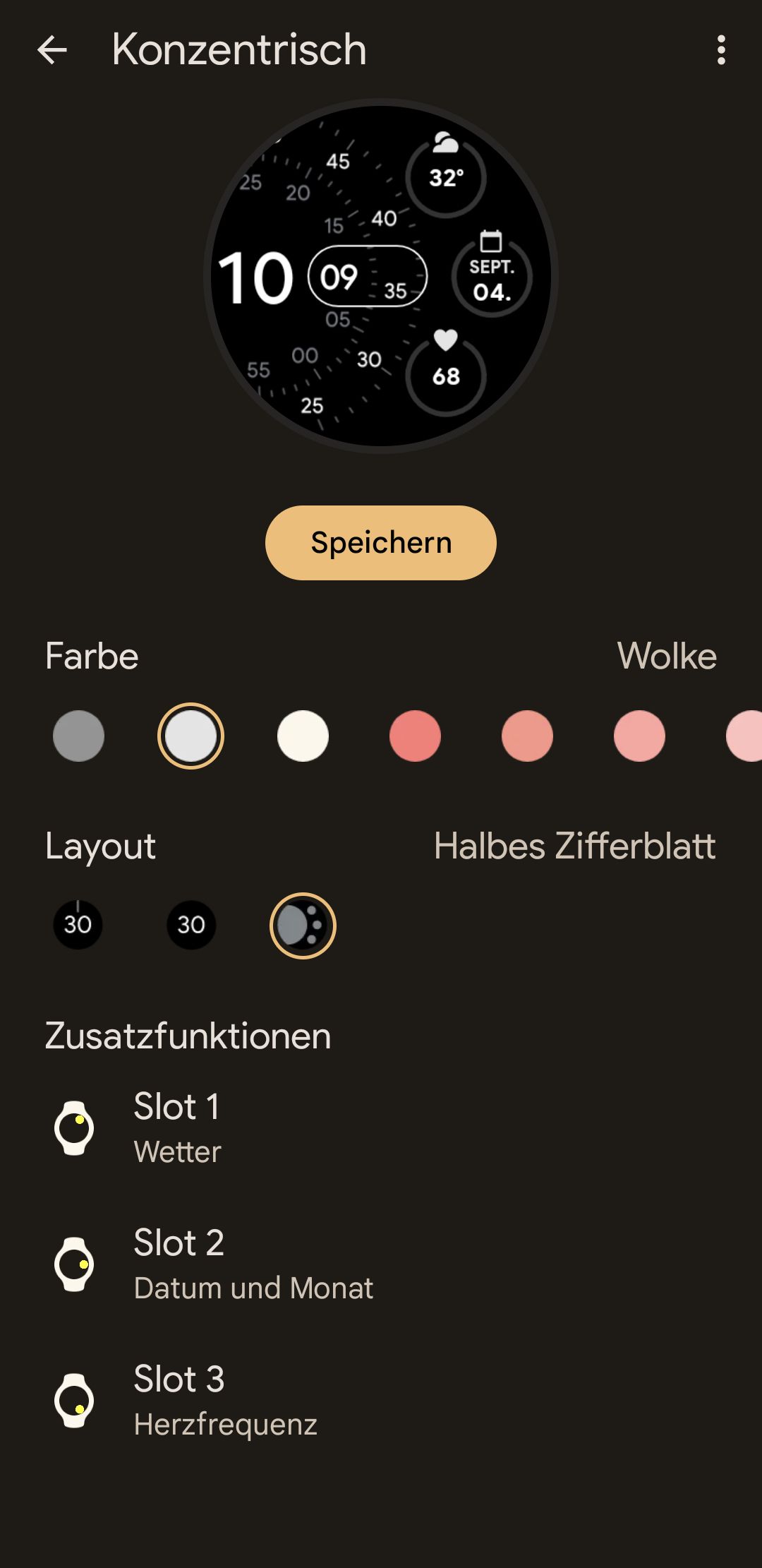Image resolution: width=762 pixels, height=1568 pixels.
Task: Go back using the arrow icon
Action: 52,50
